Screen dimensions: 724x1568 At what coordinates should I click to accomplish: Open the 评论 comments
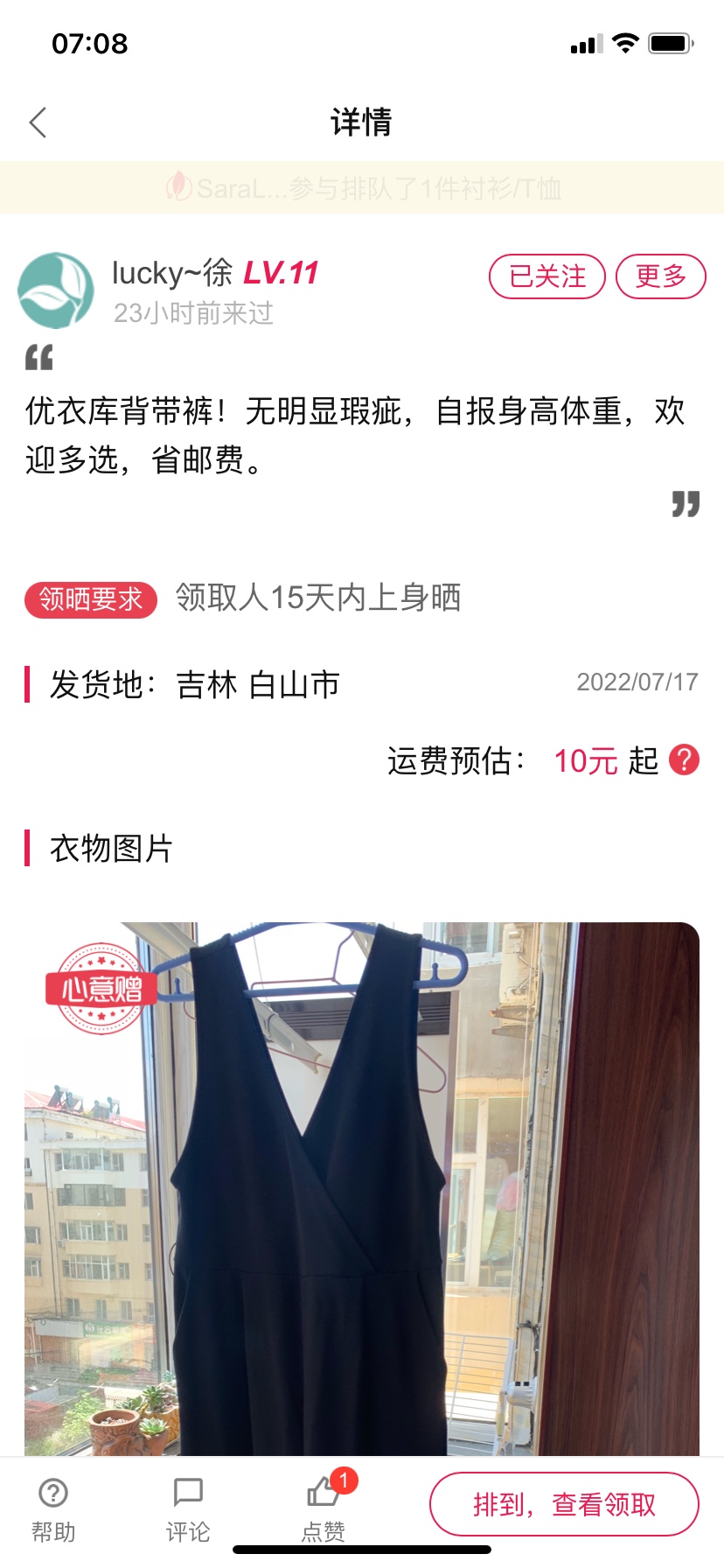188,1508
